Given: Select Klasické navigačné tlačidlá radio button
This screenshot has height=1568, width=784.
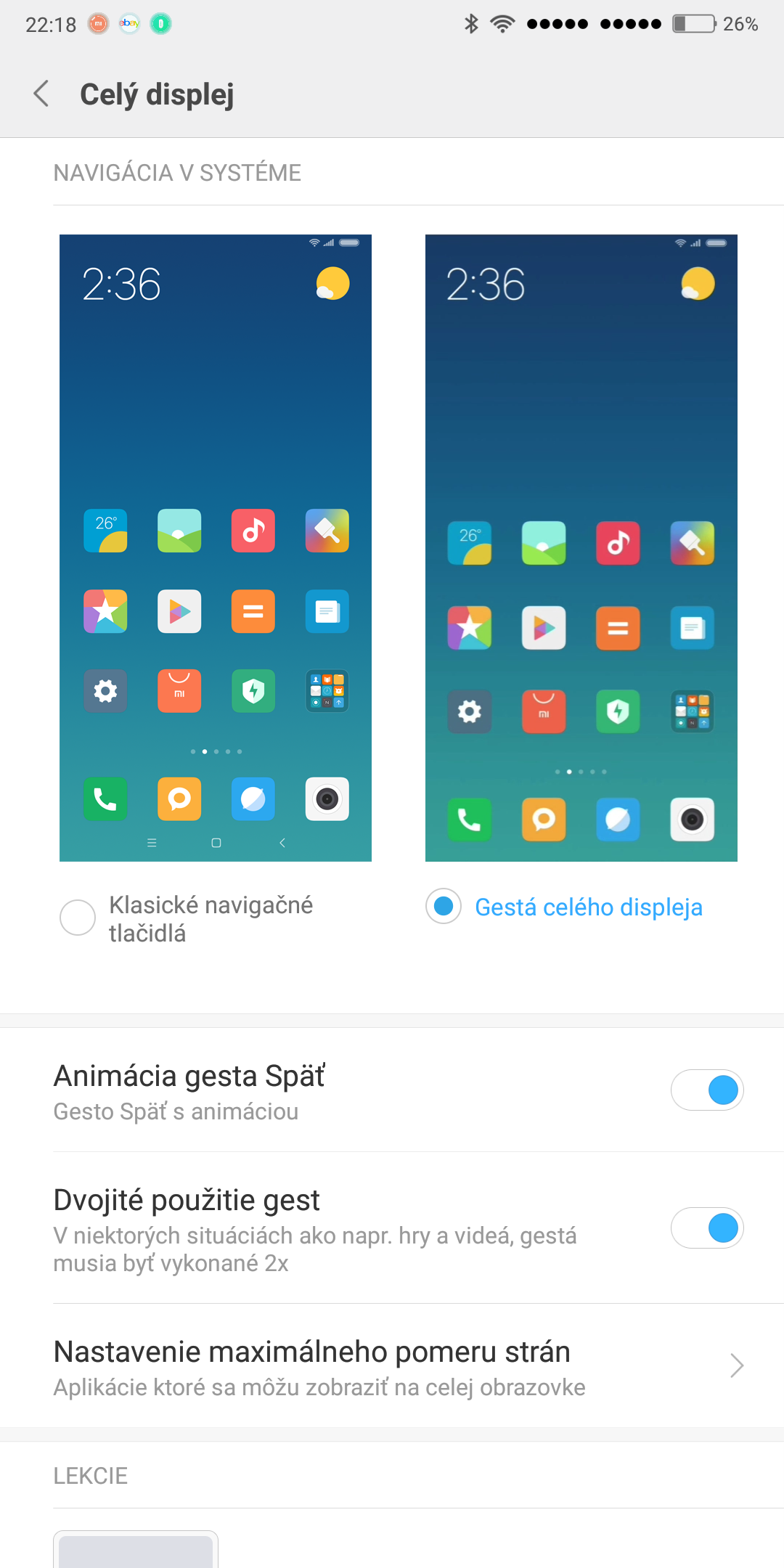Looking at the screenshot, I should tap(78, 918).
